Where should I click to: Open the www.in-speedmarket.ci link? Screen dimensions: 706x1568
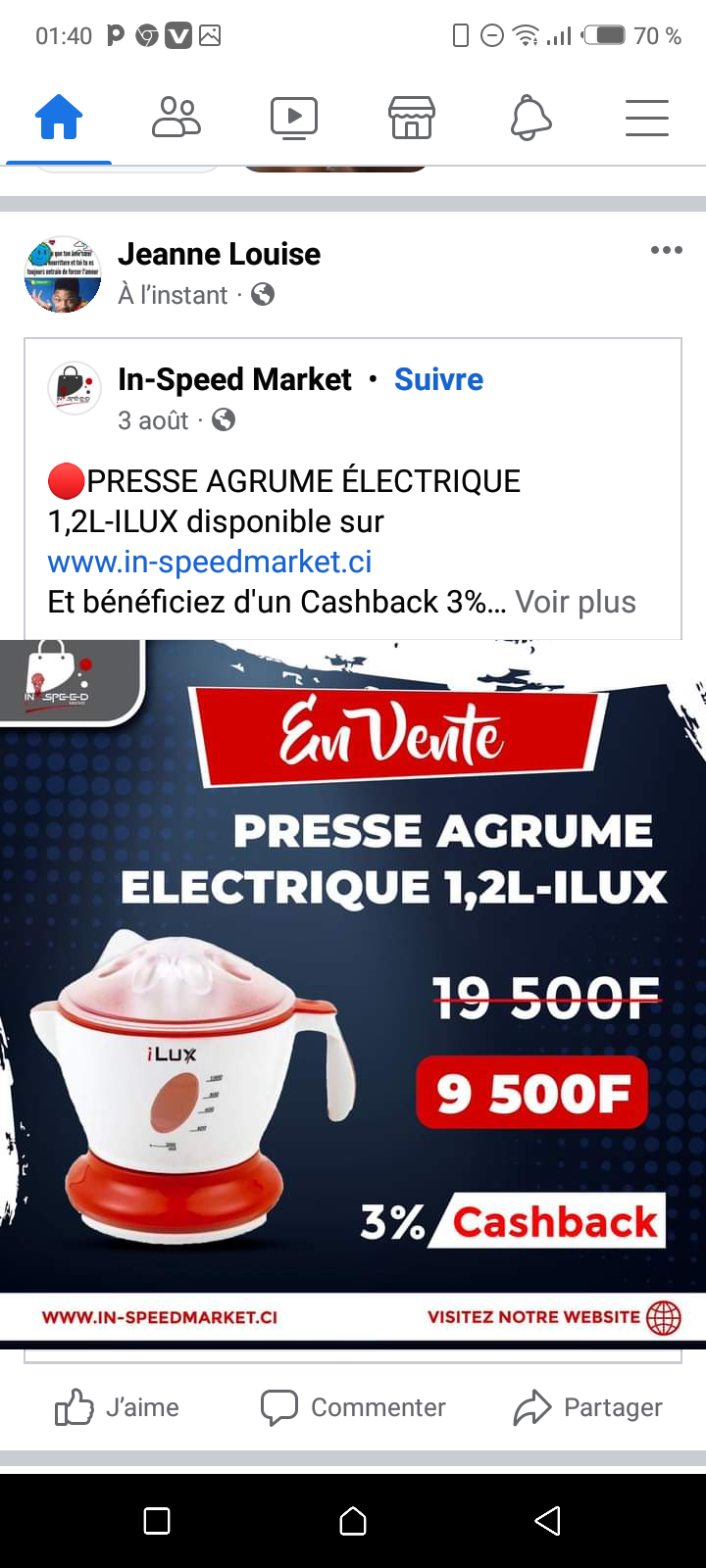[210, 562]
